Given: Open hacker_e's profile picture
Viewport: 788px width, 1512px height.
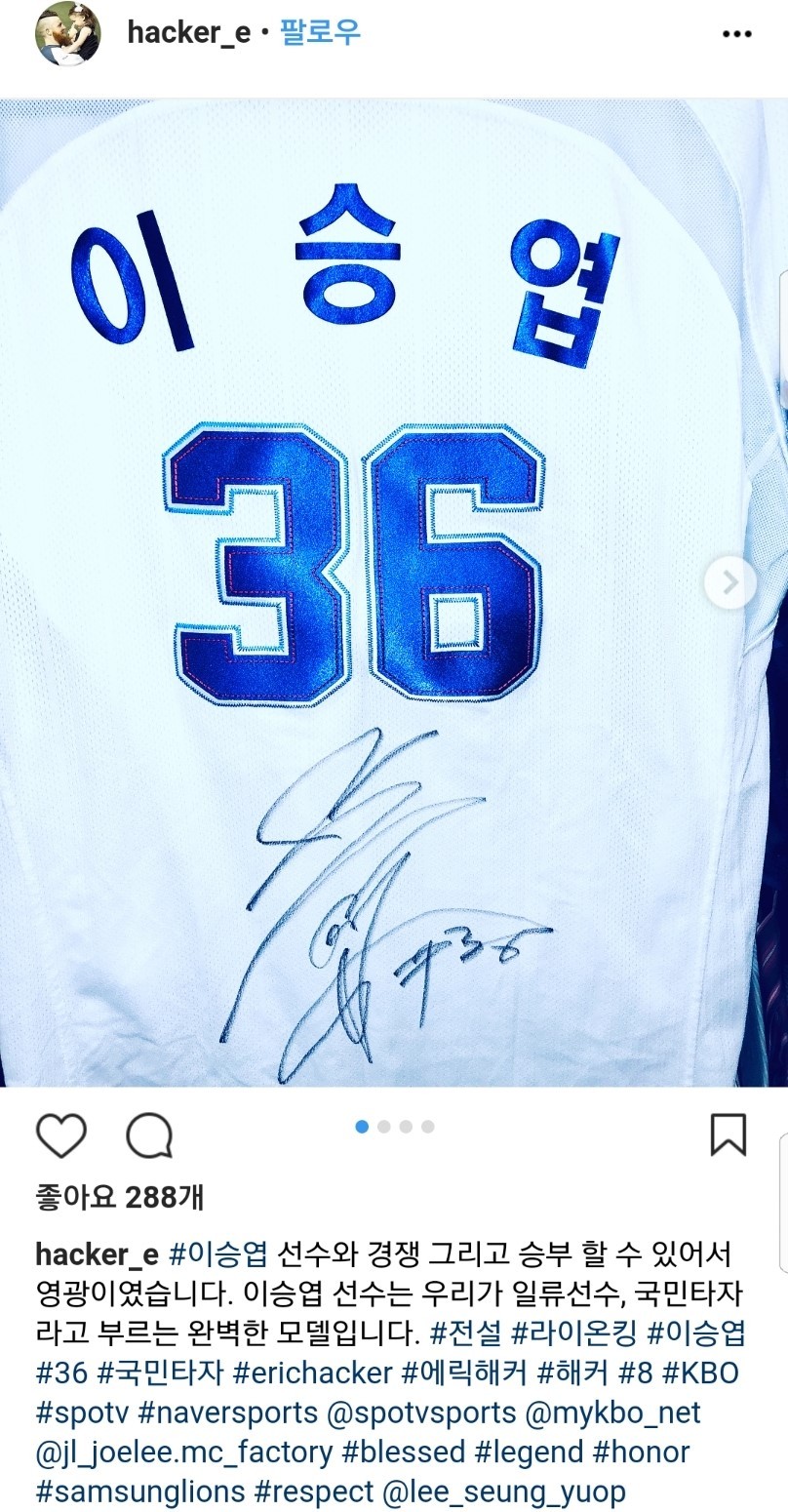Looking at the screenshot, I should 68,36.
